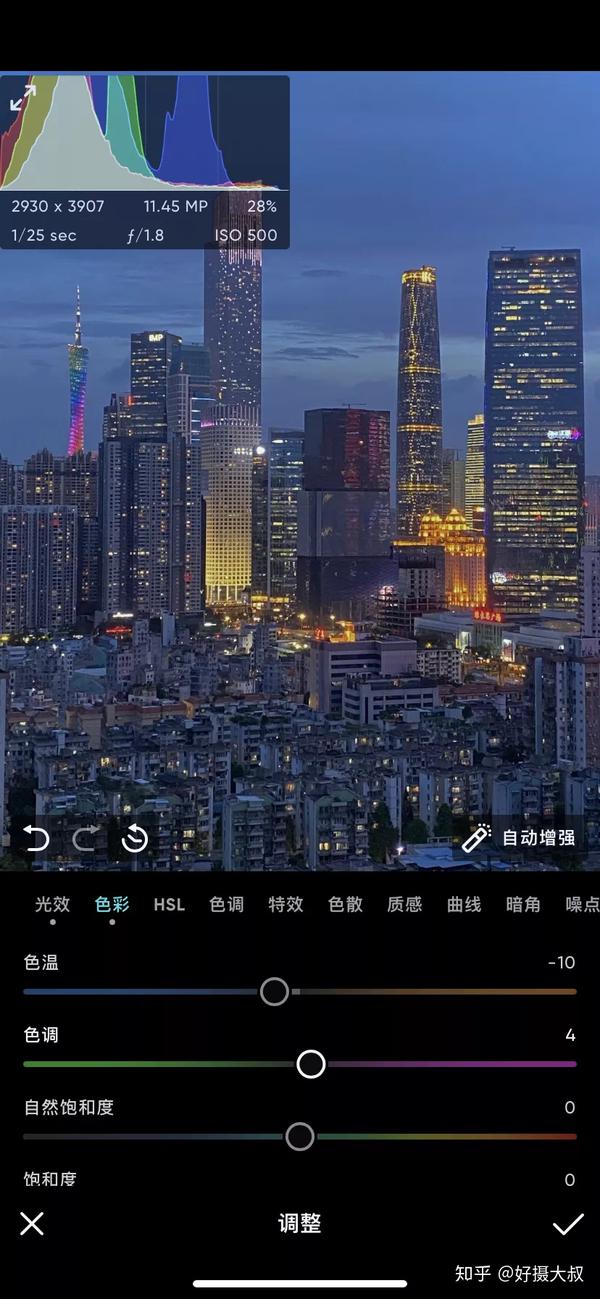Image resolution: width=600 pixels, height=1299 pixels.
Task: Cancel adjustments with the X
Action: tap(32, 1223)
